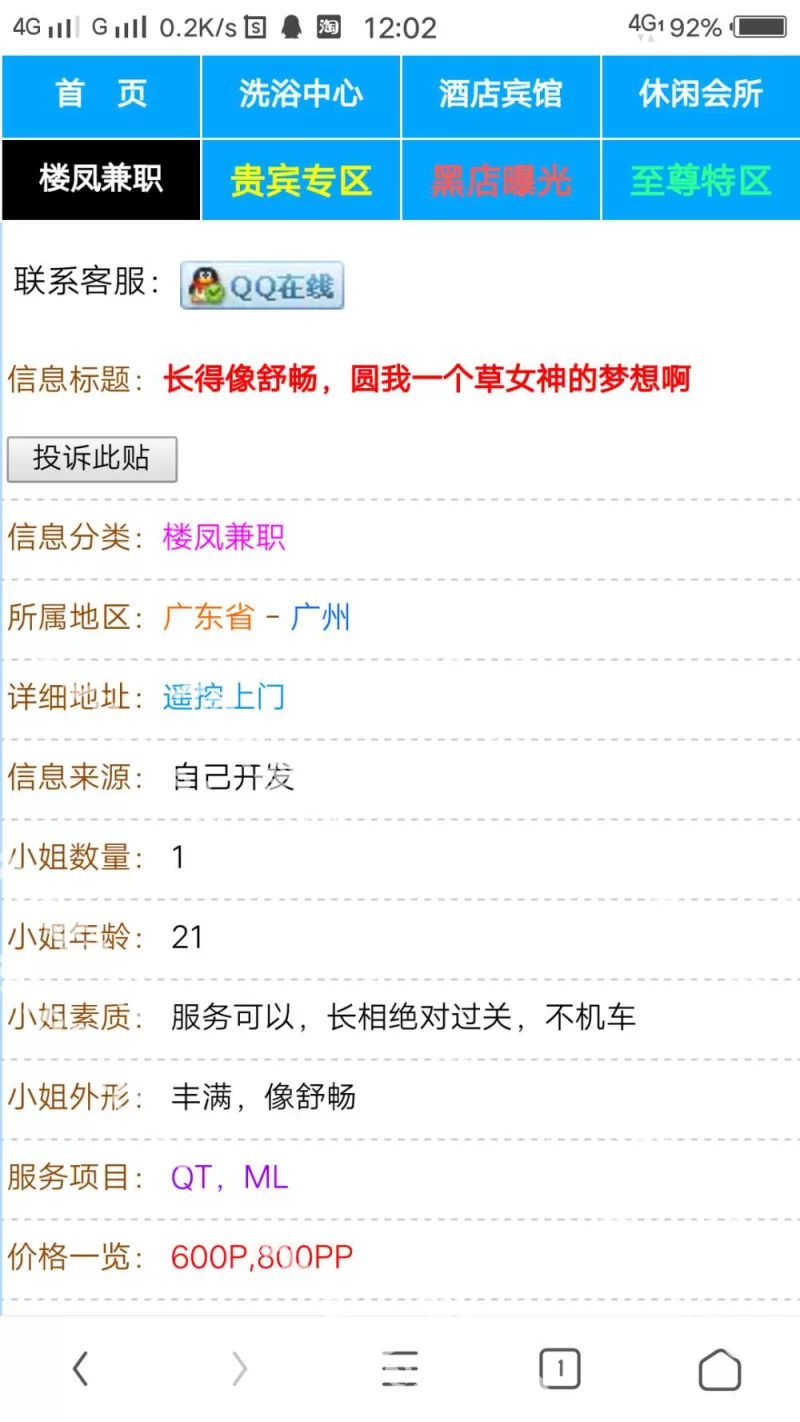This screenshot has height=1422, width=800.
Task: Go to 贵宾专区 section
Action: click(301, 181)
